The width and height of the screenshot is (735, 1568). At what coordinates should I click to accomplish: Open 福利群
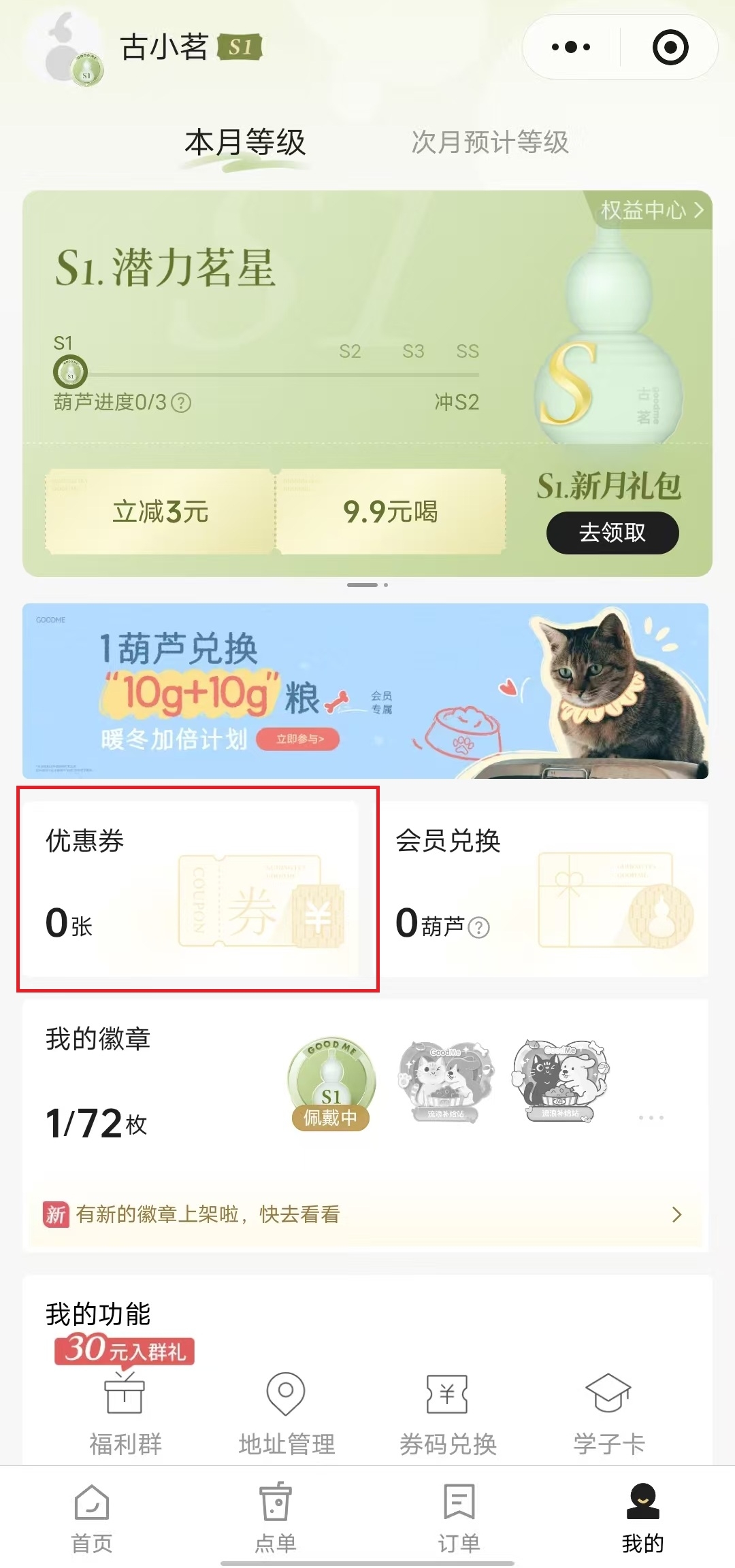point(125,1411)
